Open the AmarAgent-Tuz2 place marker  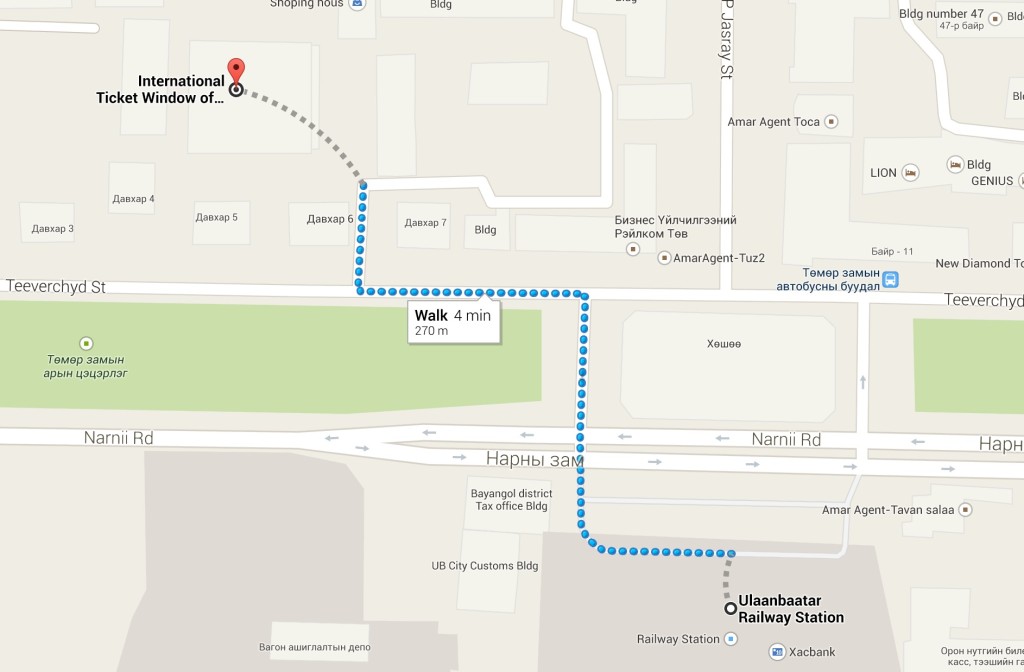[x=663, y=258]
